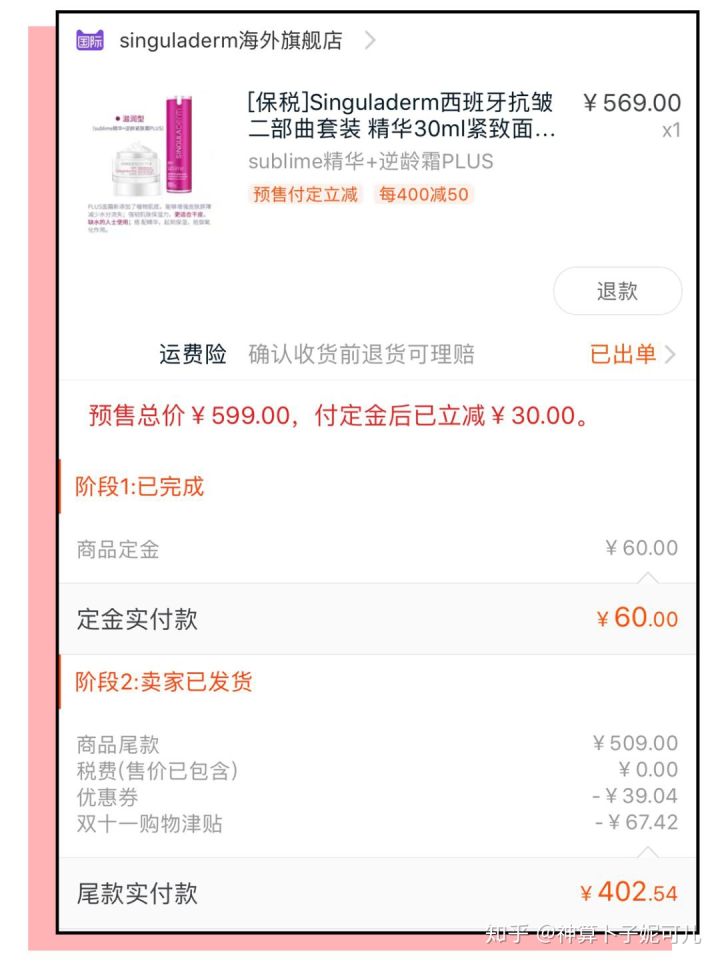Click the 国际 badge icon next to store name

[90, 42]
